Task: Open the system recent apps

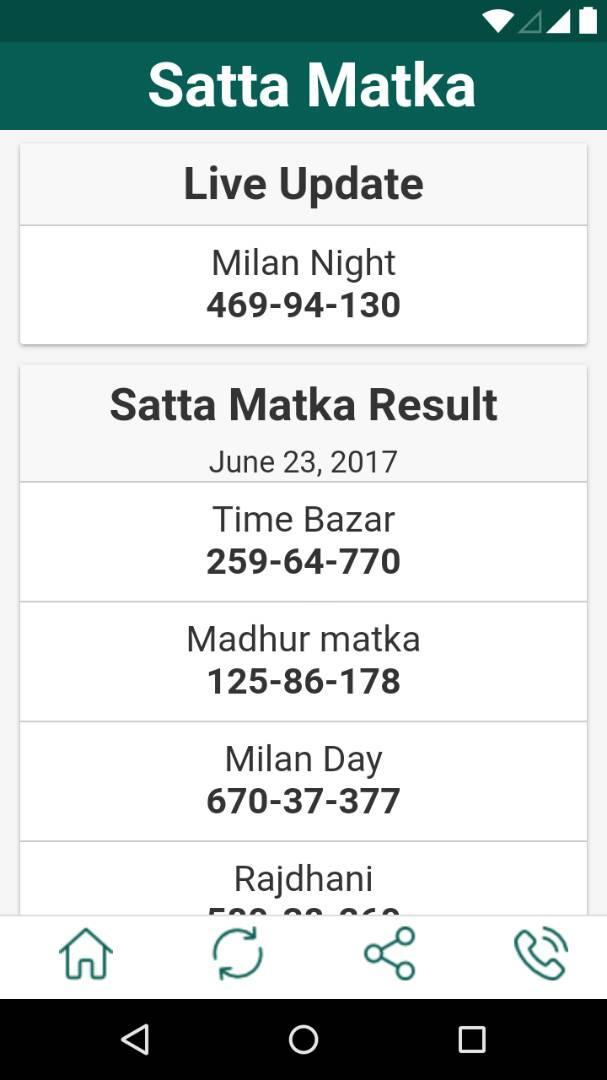Action: [x=471, y=1039]
